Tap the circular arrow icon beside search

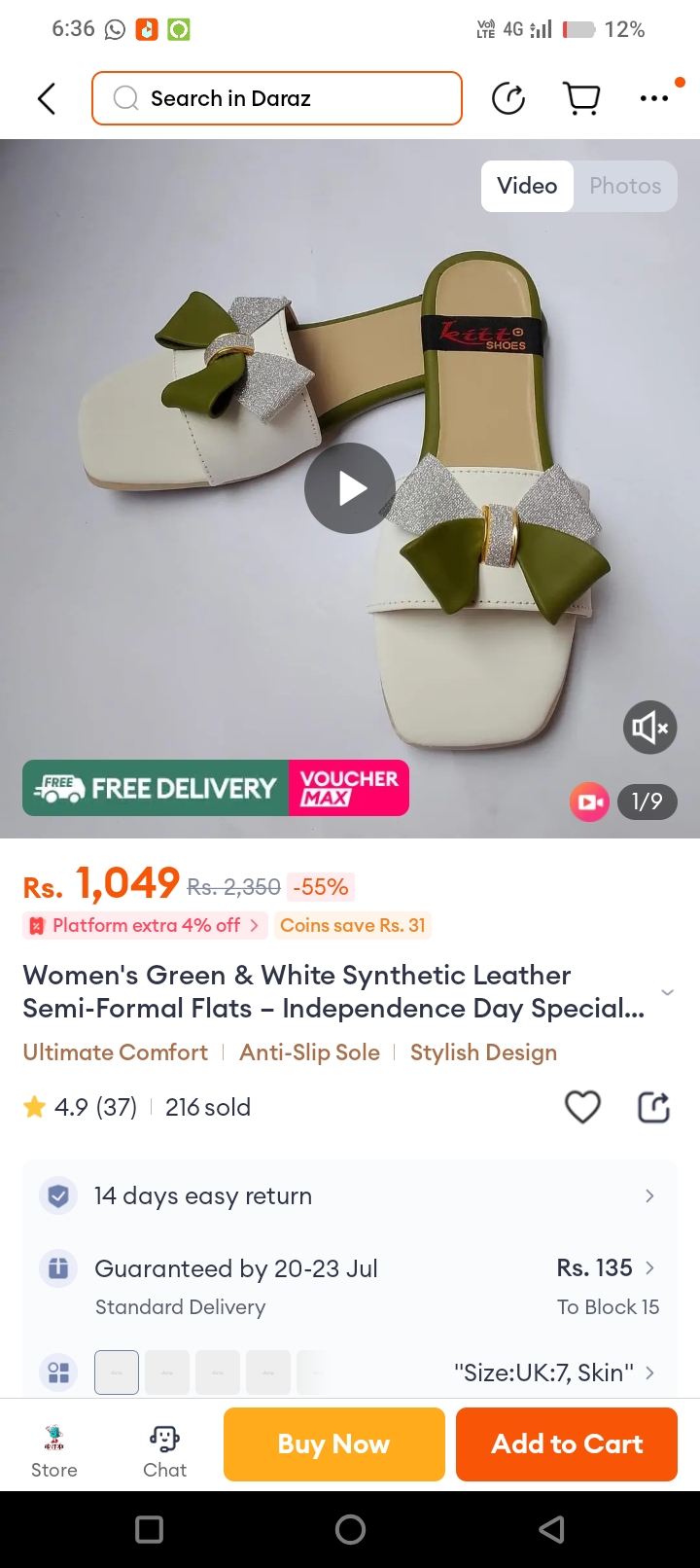click(x=508, y=98)
